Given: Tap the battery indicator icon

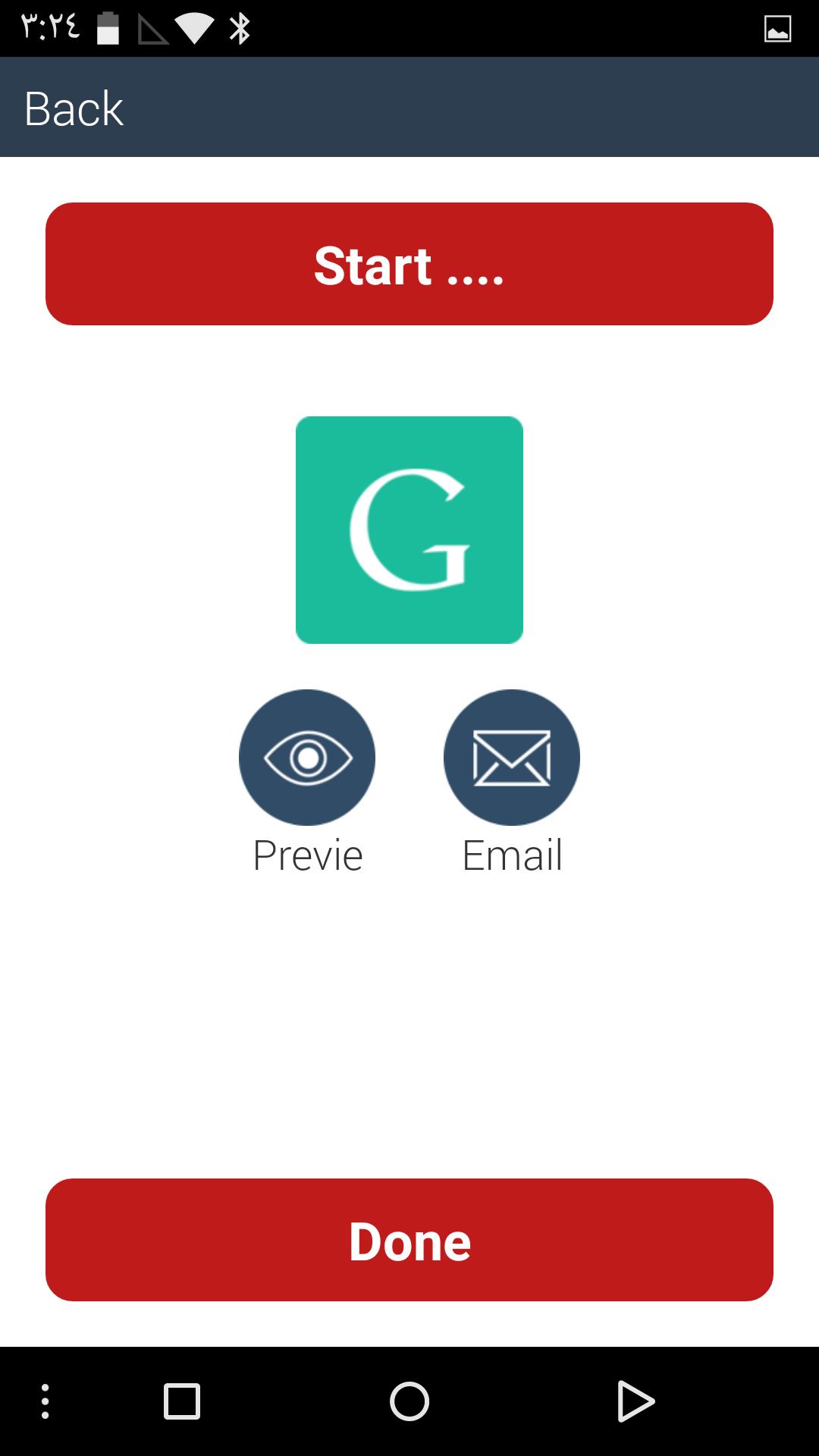Looking at the screenshot, I should [x=107, y=27].
